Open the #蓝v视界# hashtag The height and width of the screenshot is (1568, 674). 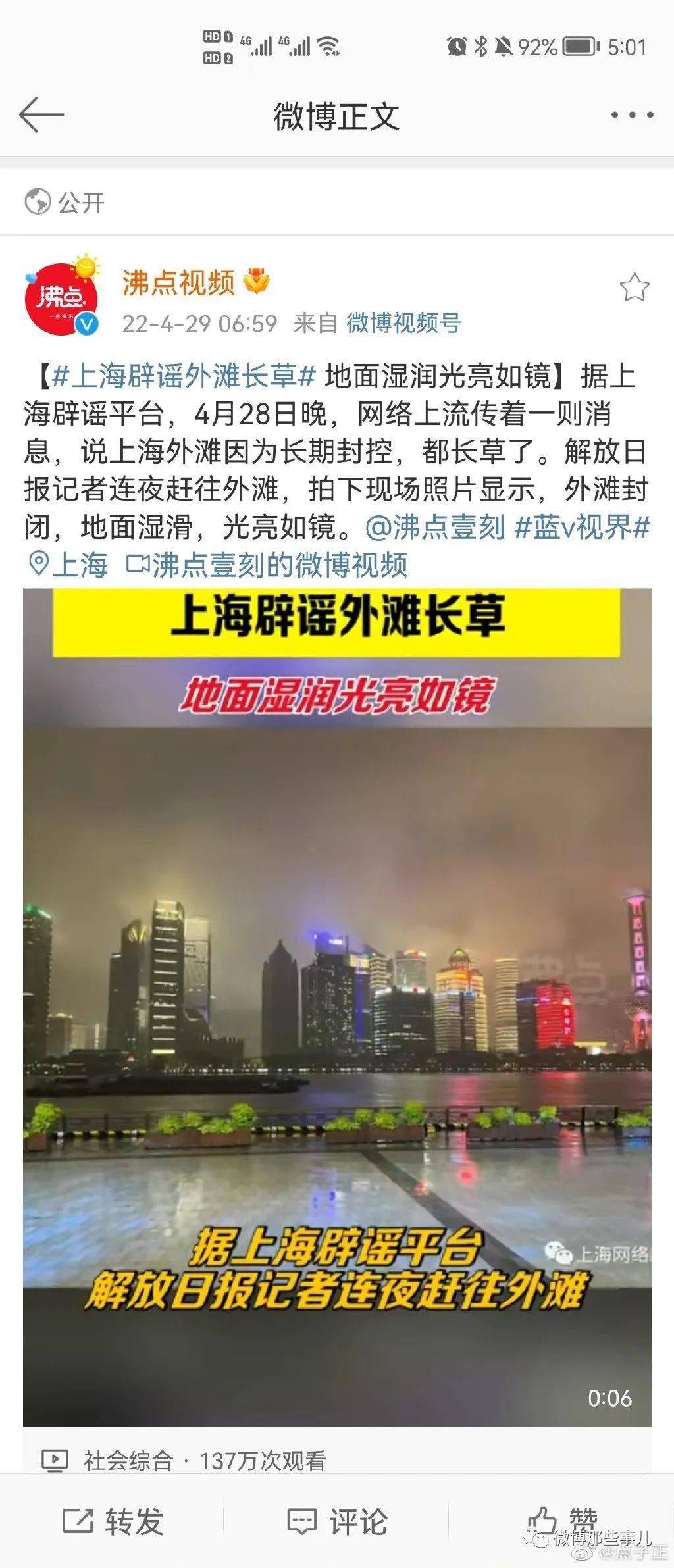tap(582, 527)
